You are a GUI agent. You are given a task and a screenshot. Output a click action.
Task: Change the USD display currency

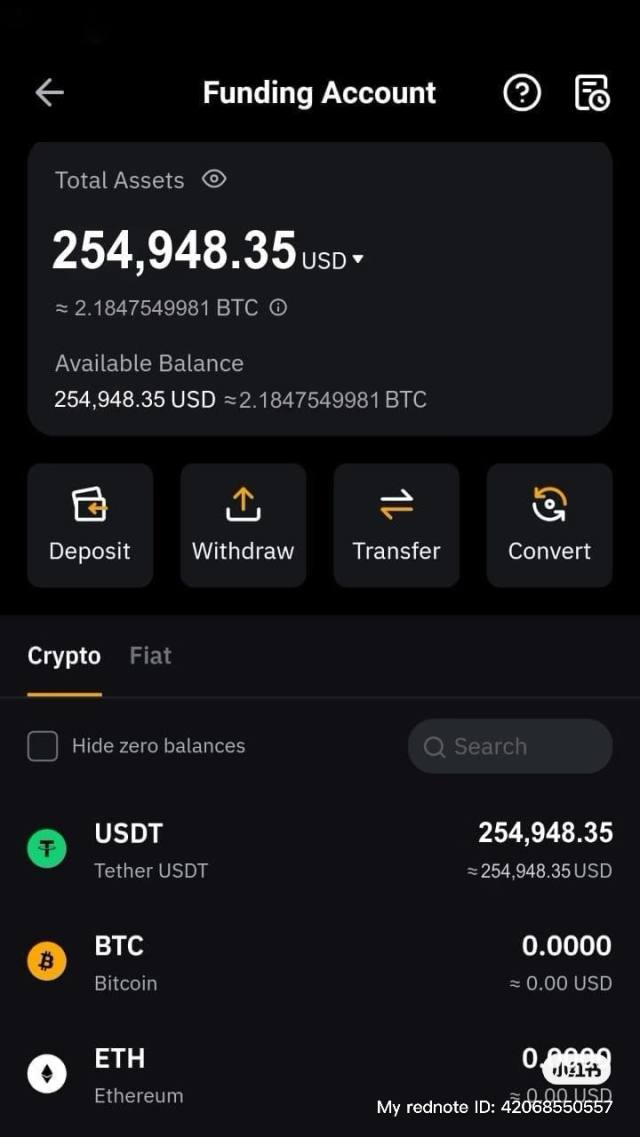coord(333,260)
